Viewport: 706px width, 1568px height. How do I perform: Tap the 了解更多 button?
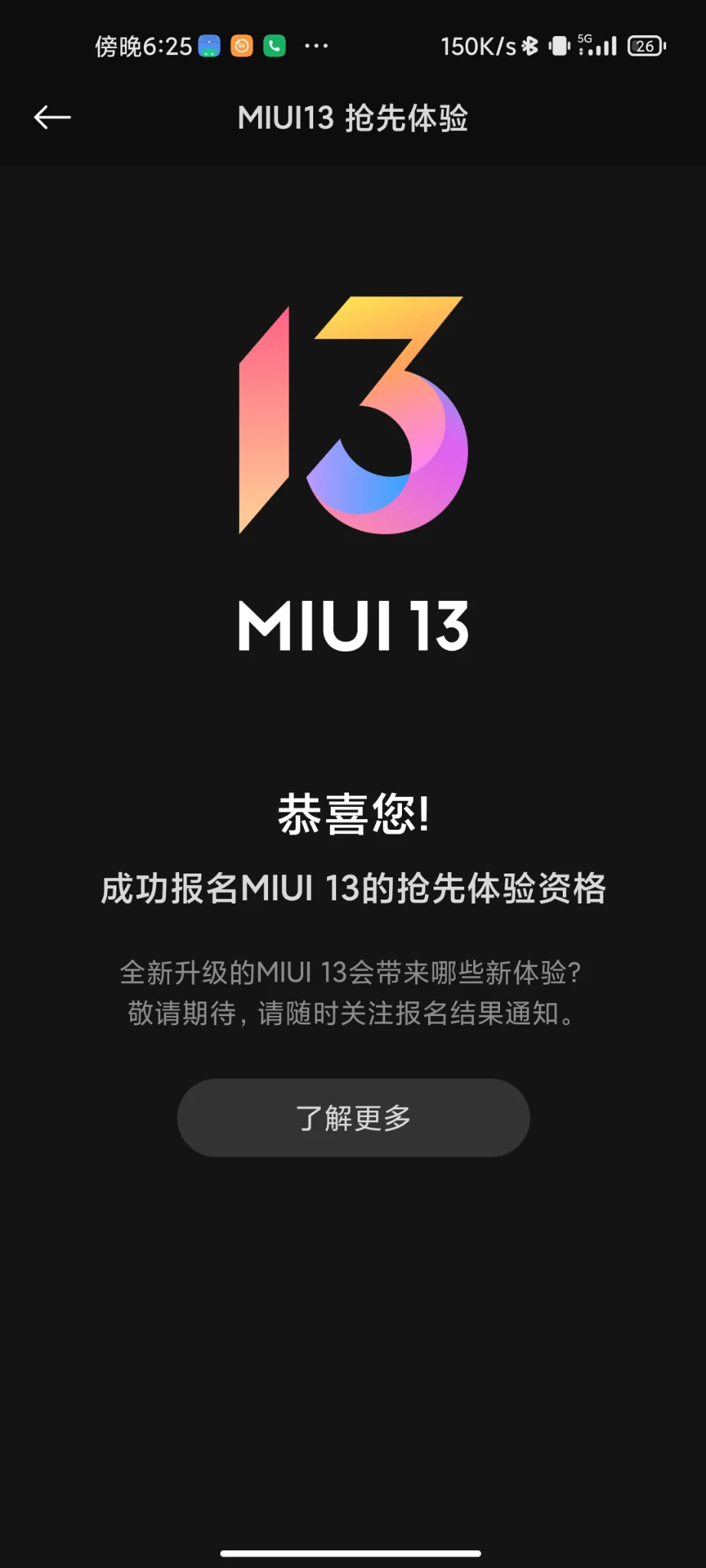coord(353,1117)
